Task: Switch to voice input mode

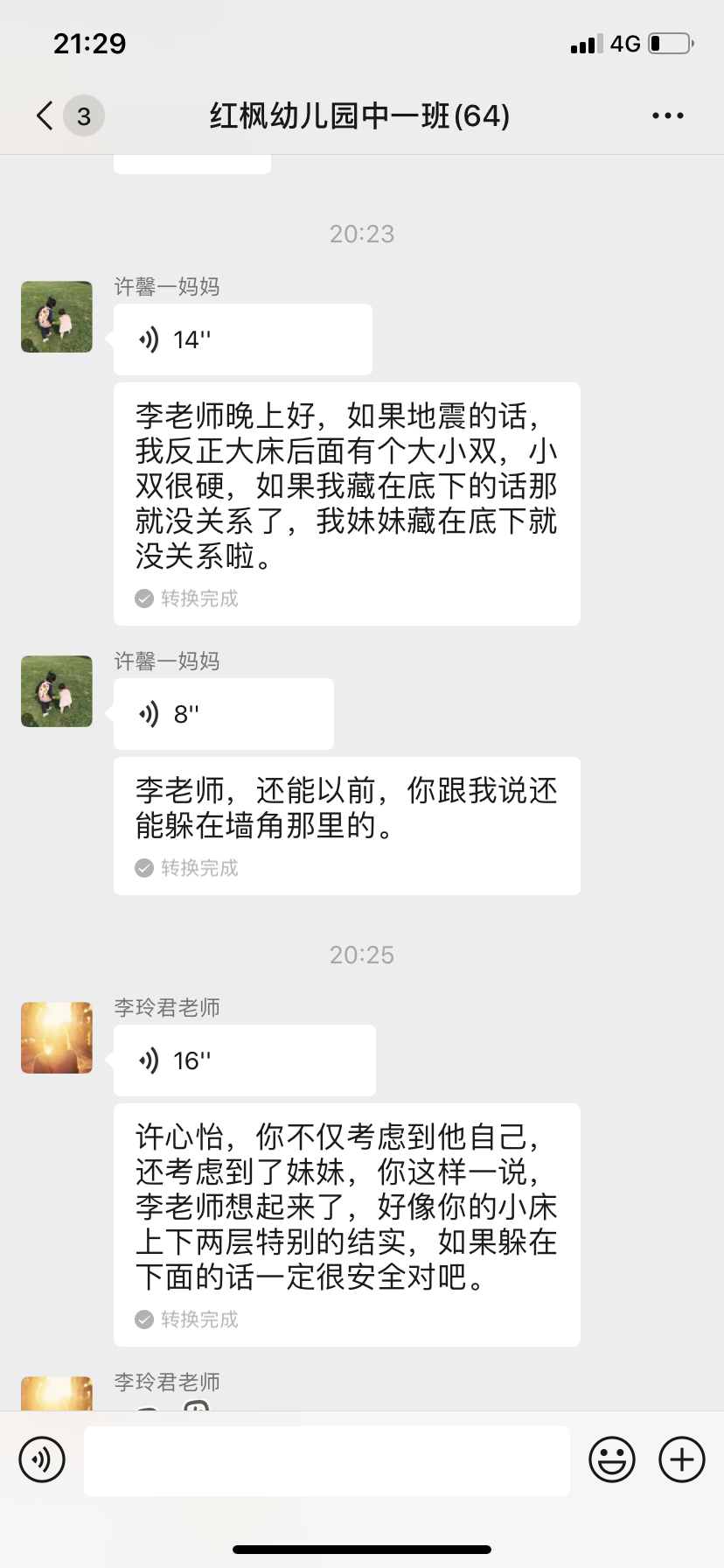Action: tap(42, 1459)
